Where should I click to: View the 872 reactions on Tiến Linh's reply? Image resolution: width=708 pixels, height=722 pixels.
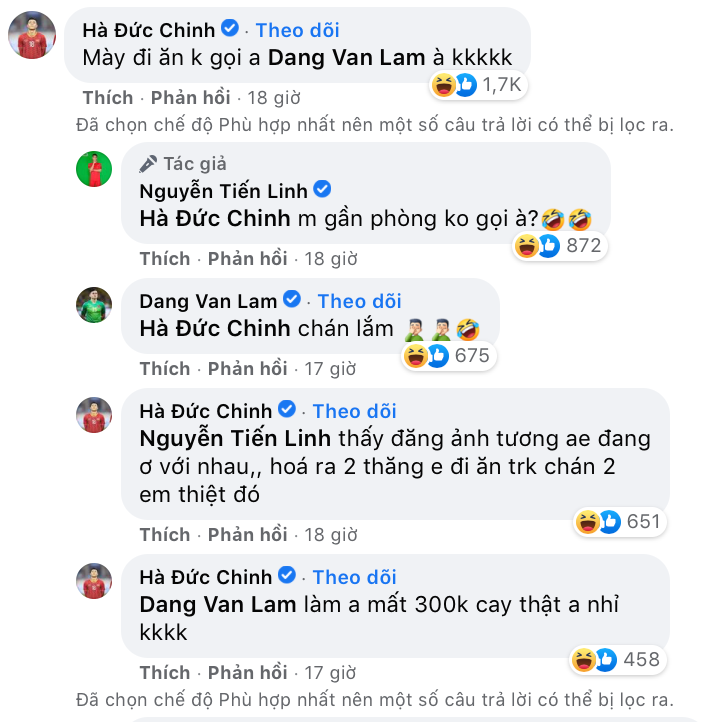[558, 246]
